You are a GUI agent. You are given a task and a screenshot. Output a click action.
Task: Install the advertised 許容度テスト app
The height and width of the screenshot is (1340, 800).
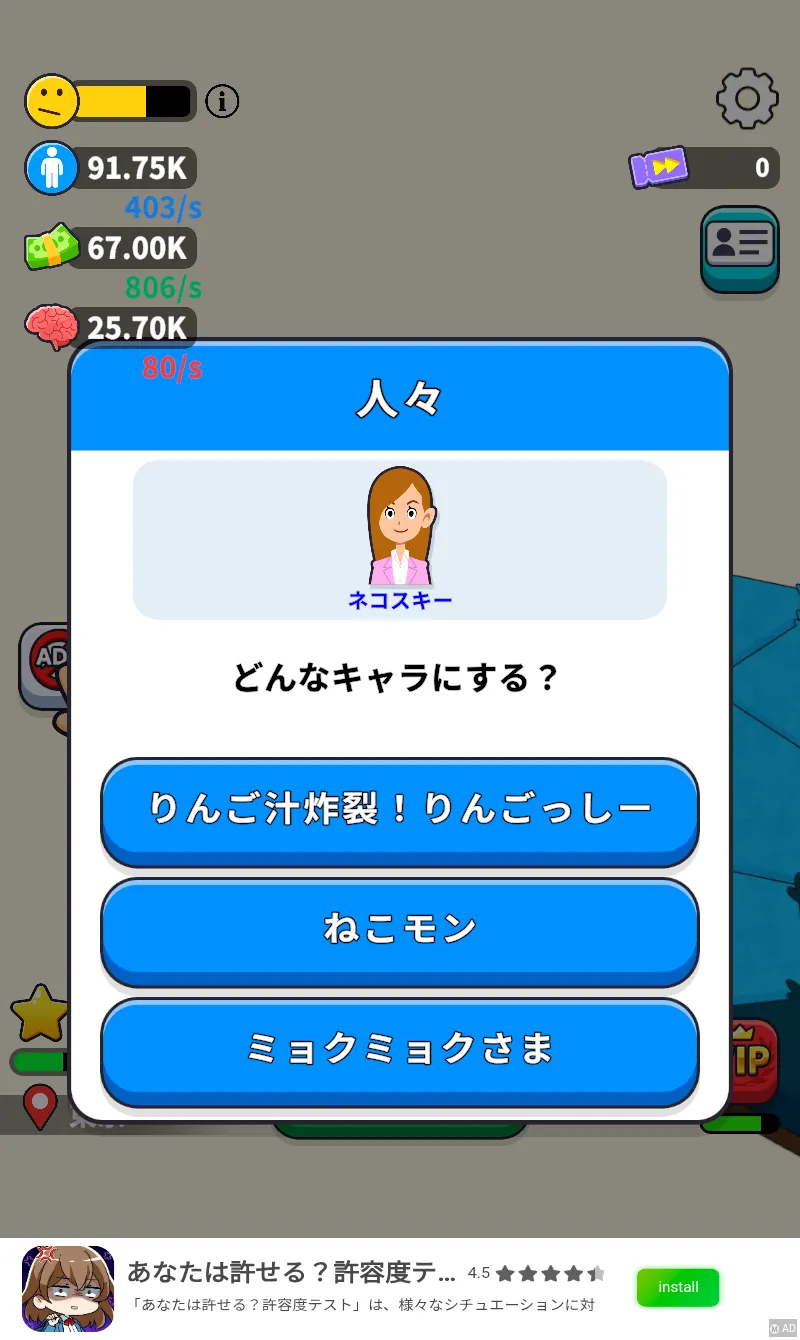click(677, 1287)
